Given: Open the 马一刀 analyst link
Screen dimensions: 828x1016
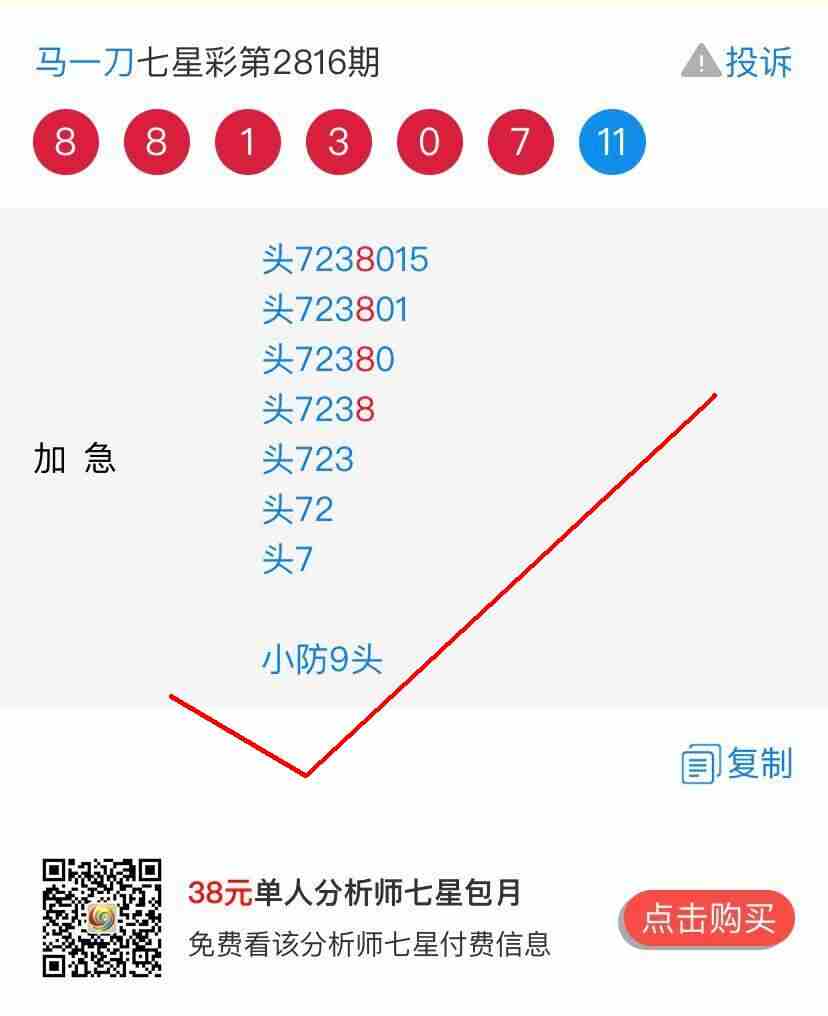Looking at the screenshot, I should click(85, 63).
